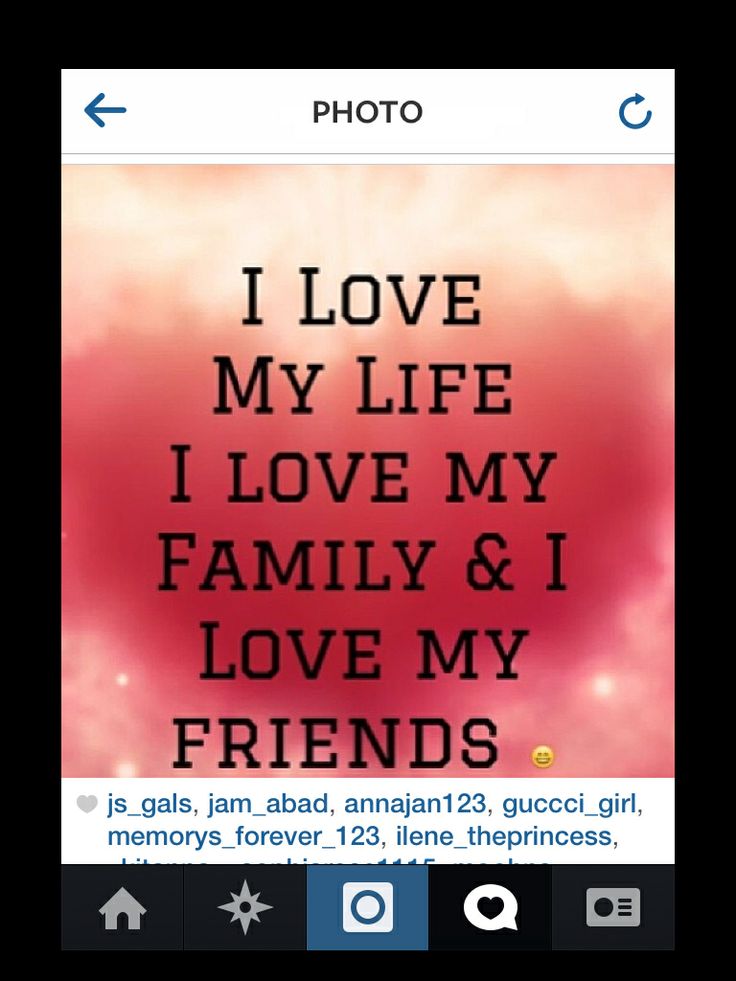Tap the guccci_girl username link
The image size is (736, 981).
pyautogui.click(x=569, y=804)
